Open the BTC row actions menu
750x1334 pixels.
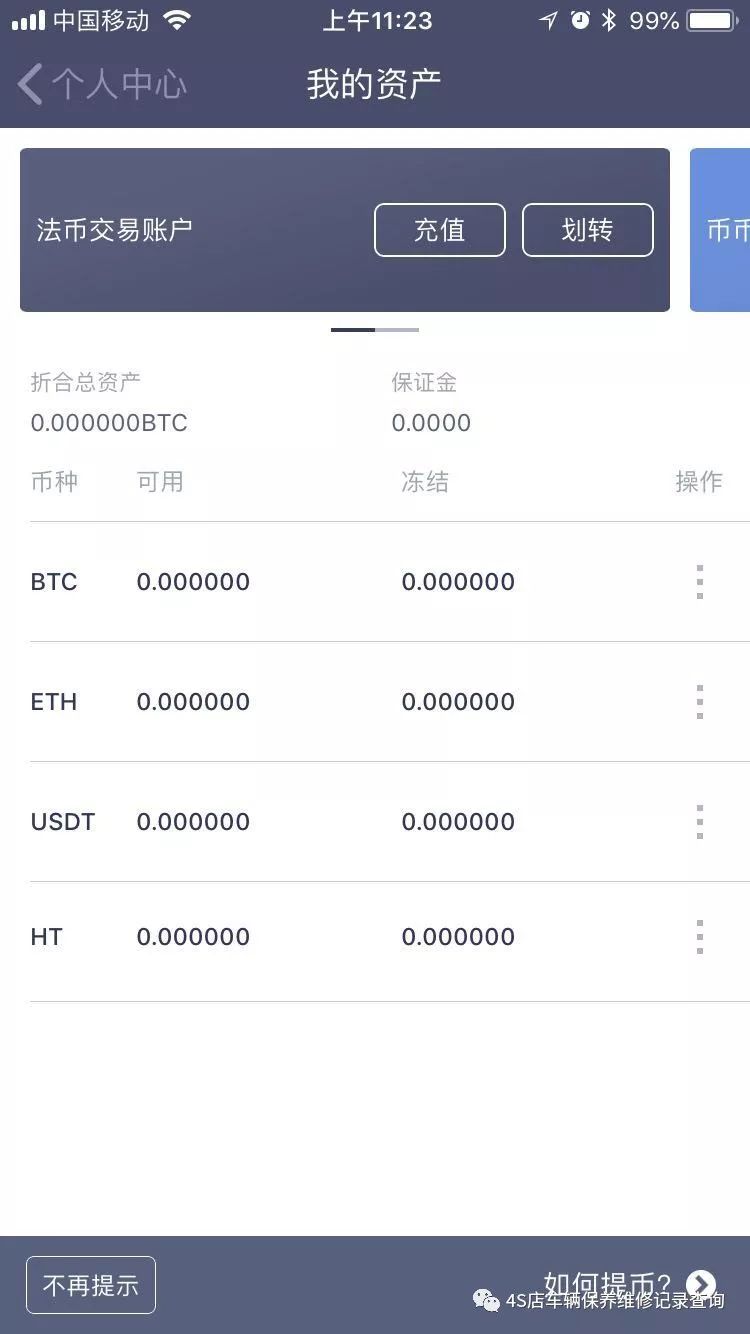(700, 581)
